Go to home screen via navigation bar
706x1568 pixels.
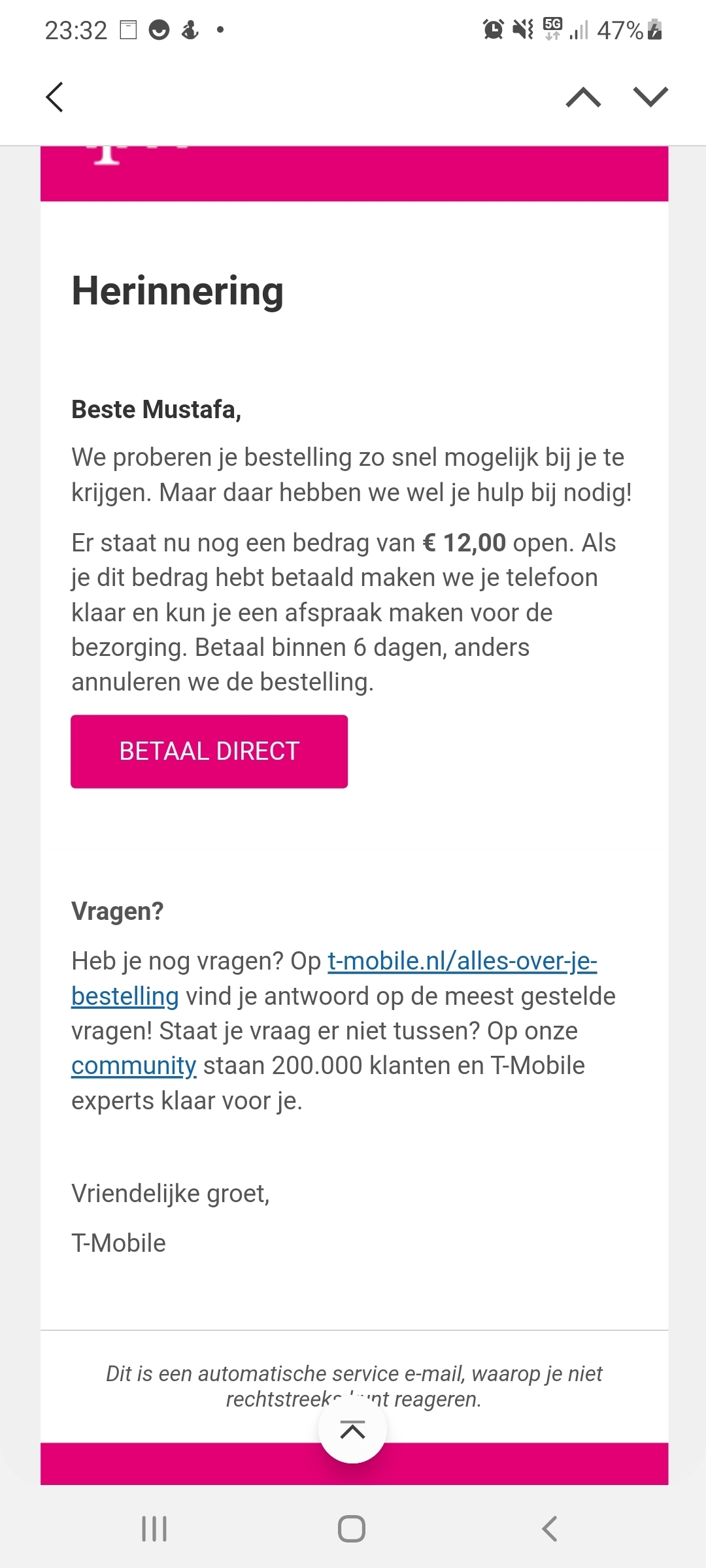pyautogui.click(x=352, y=1529)
